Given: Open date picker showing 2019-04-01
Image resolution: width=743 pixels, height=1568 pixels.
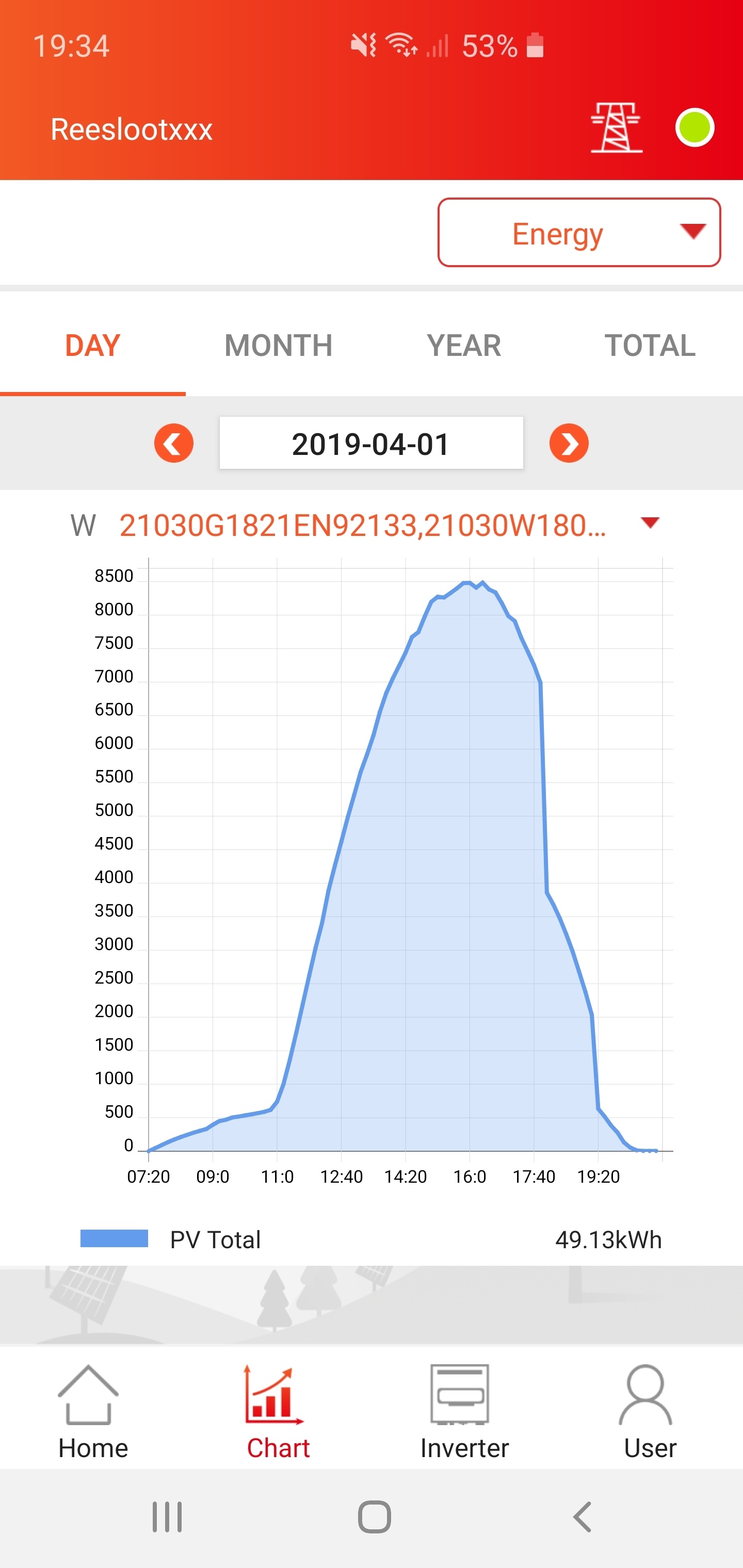Looking at the screenshot, I should tap(371, 443).
